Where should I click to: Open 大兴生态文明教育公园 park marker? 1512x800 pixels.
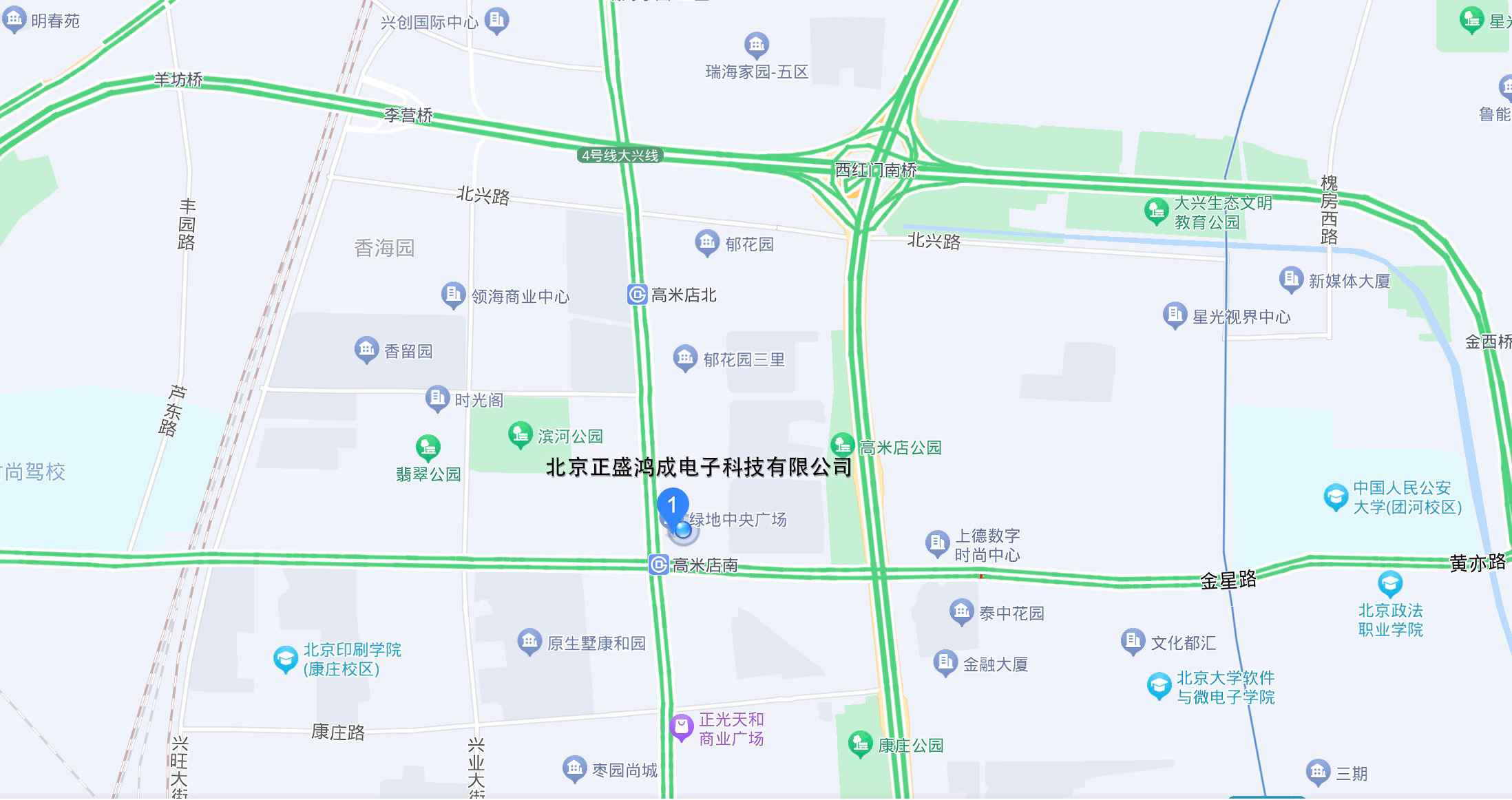pyautogui.click(x=1156, y=211)
